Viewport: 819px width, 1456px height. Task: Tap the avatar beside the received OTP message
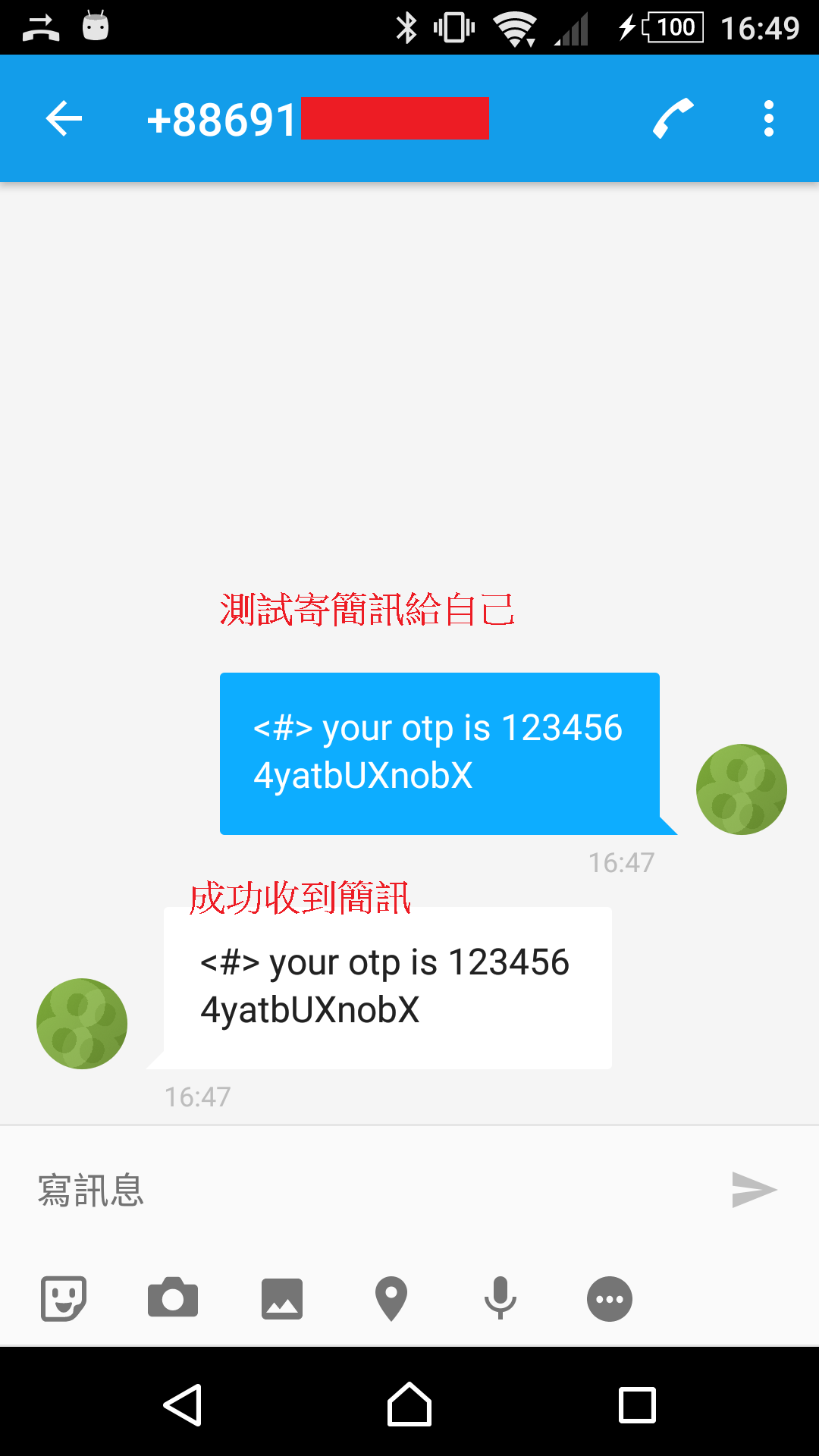[x=82, y=1024]
